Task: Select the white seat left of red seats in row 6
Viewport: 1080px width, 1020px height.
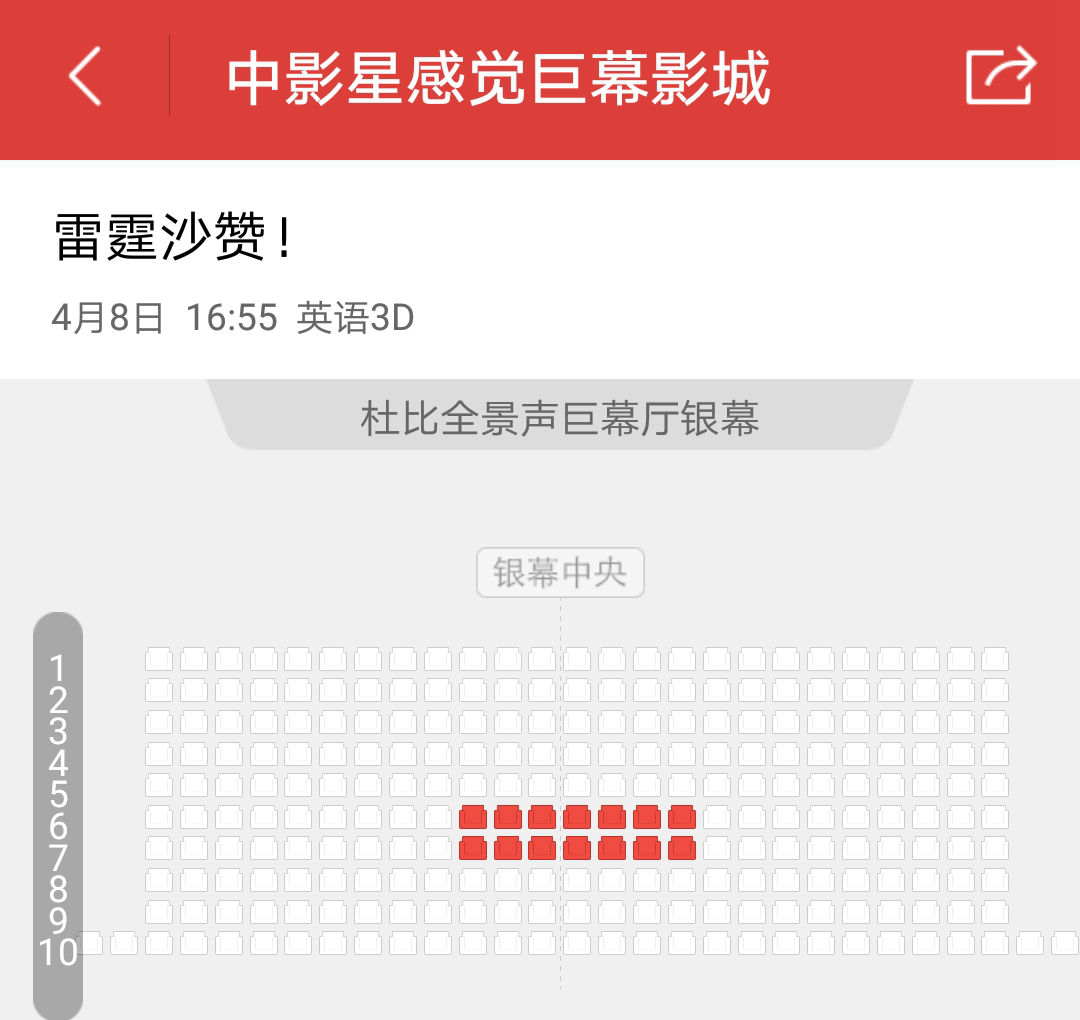Action: click(x=438, y=817)
